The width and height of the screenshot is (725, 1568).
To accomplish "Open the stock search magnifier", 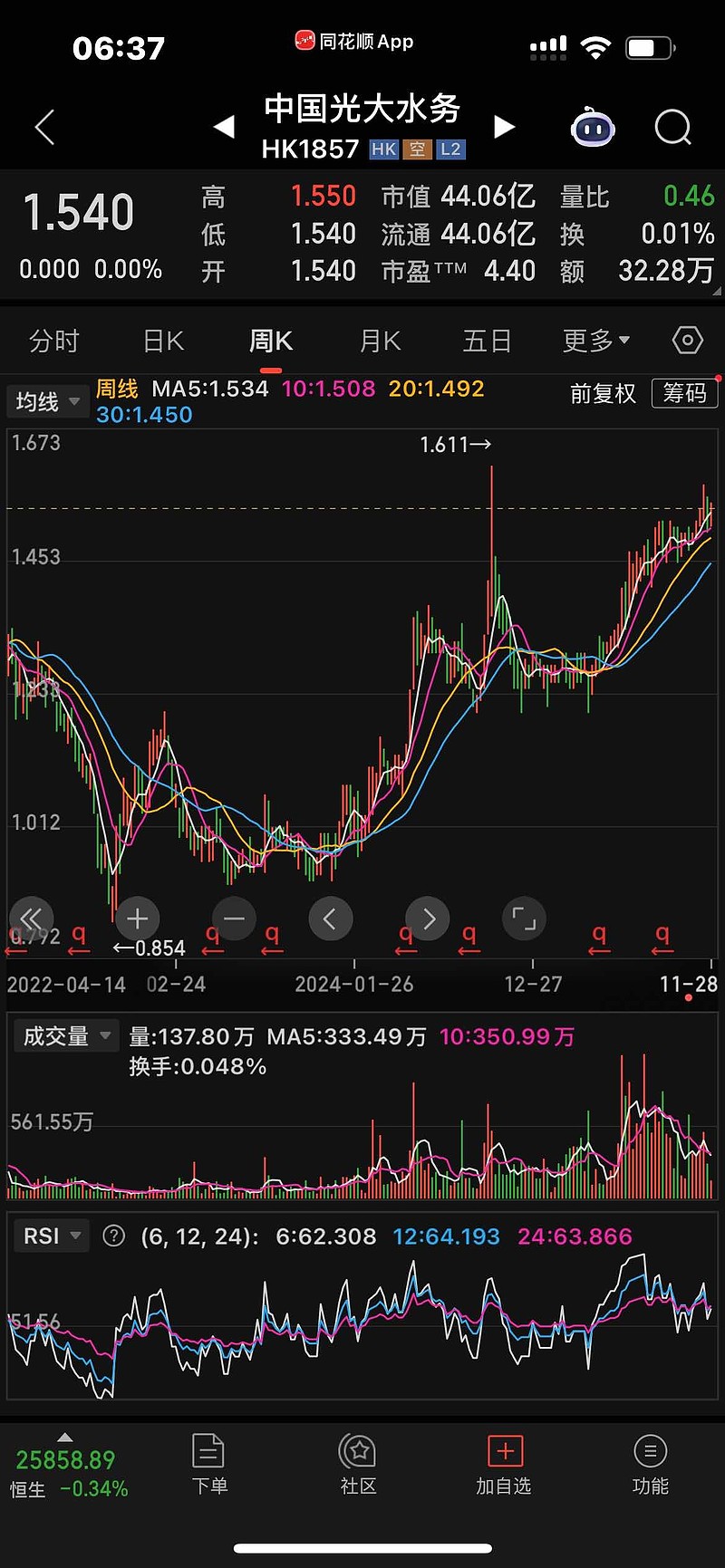I will pyautogui.click(x=672, y=128).
